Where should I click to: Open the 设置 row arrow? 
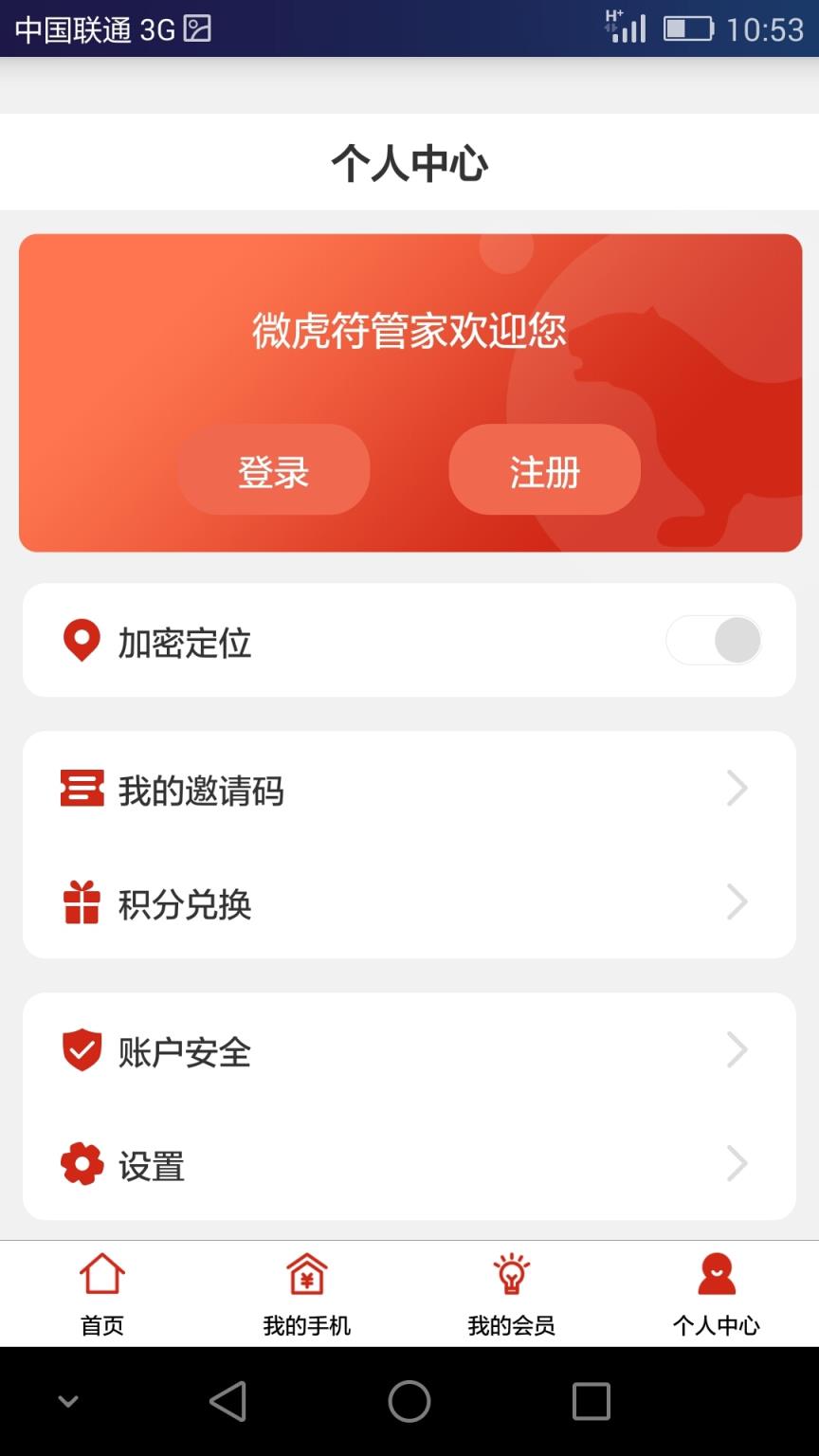(x=737, y=1163)
